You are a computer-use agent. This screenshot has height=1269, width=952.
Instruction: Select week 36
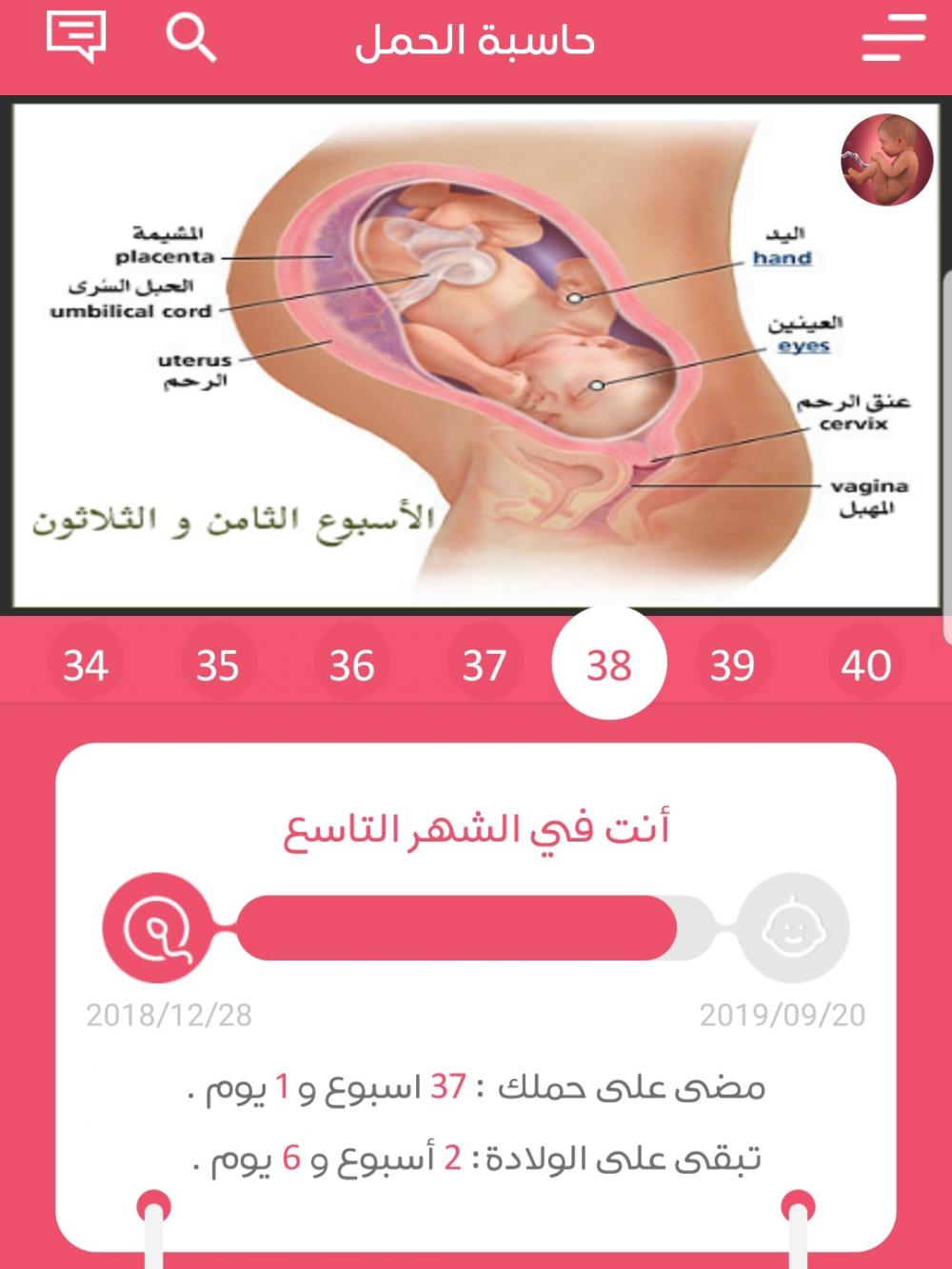click(351, 664)
